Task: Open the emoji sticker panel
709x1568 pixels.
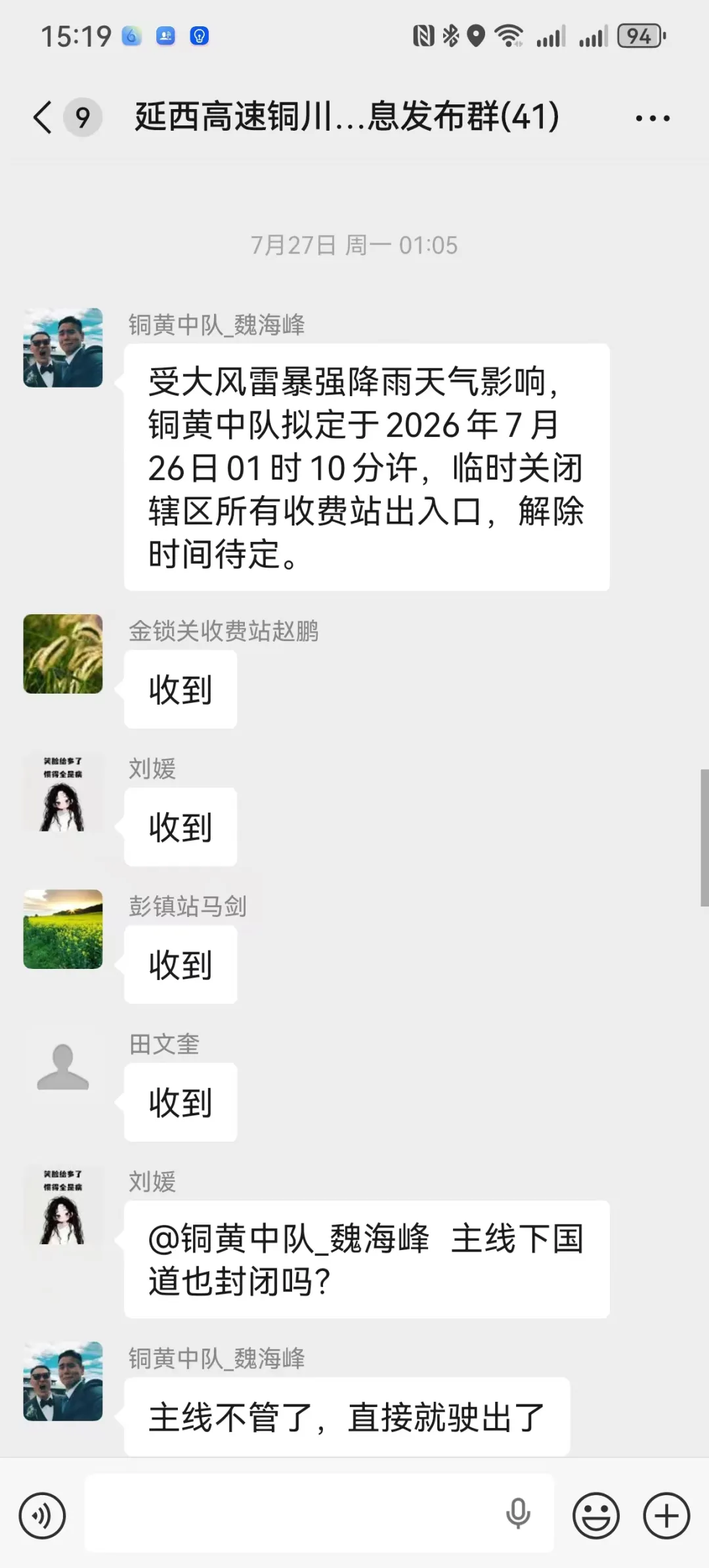Action: pyautogui.click(x=596, y=1516)
